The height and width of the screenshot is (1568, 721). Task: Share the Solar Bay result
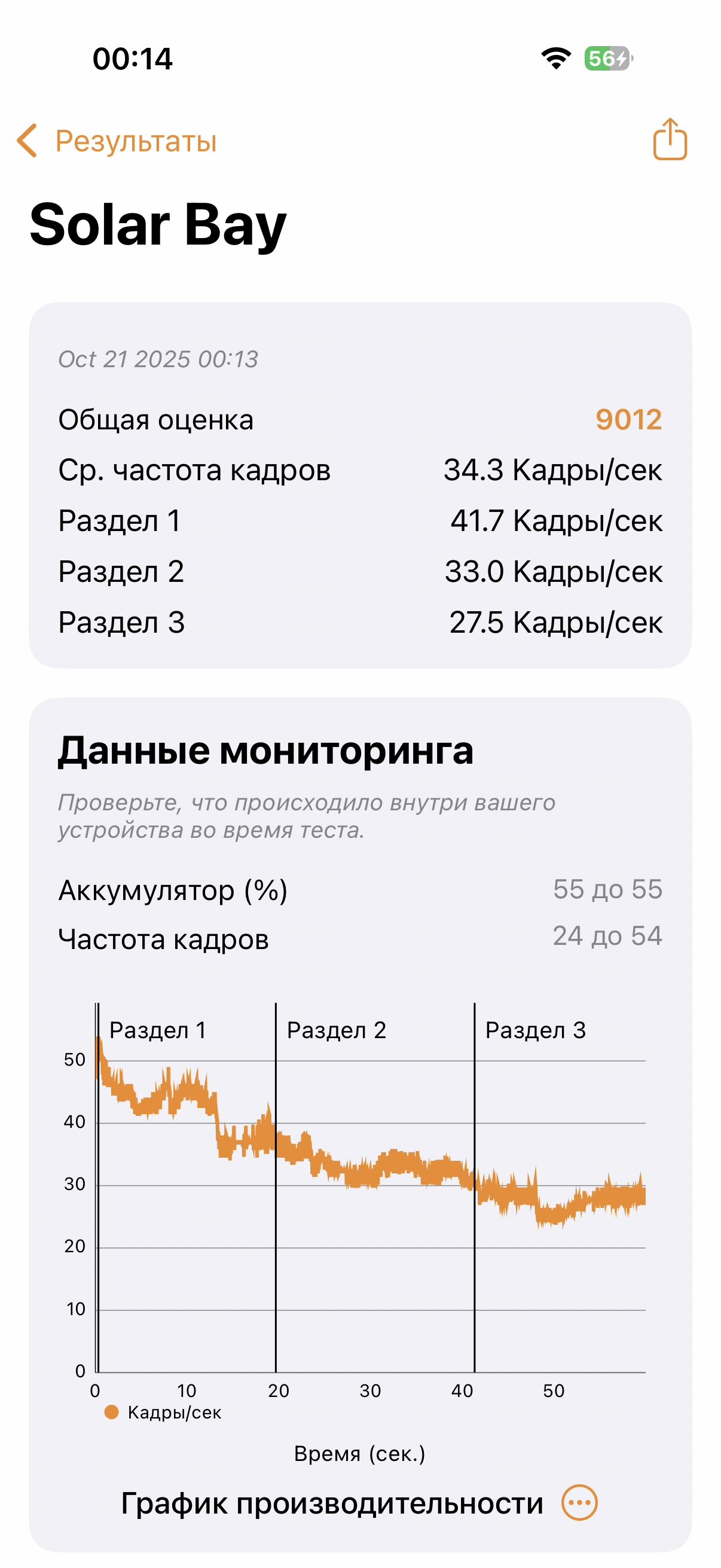670,139
